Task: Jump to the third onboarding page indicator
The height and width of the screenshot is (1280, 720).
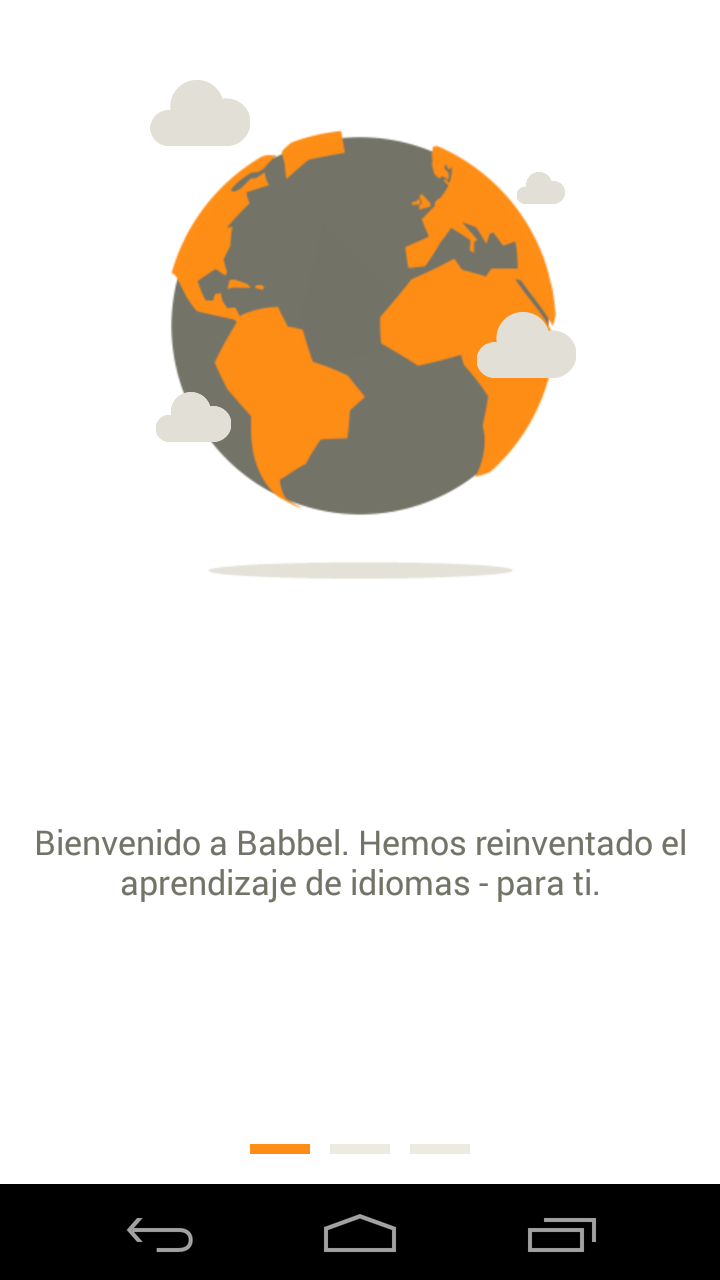Action: point(440,1149)
